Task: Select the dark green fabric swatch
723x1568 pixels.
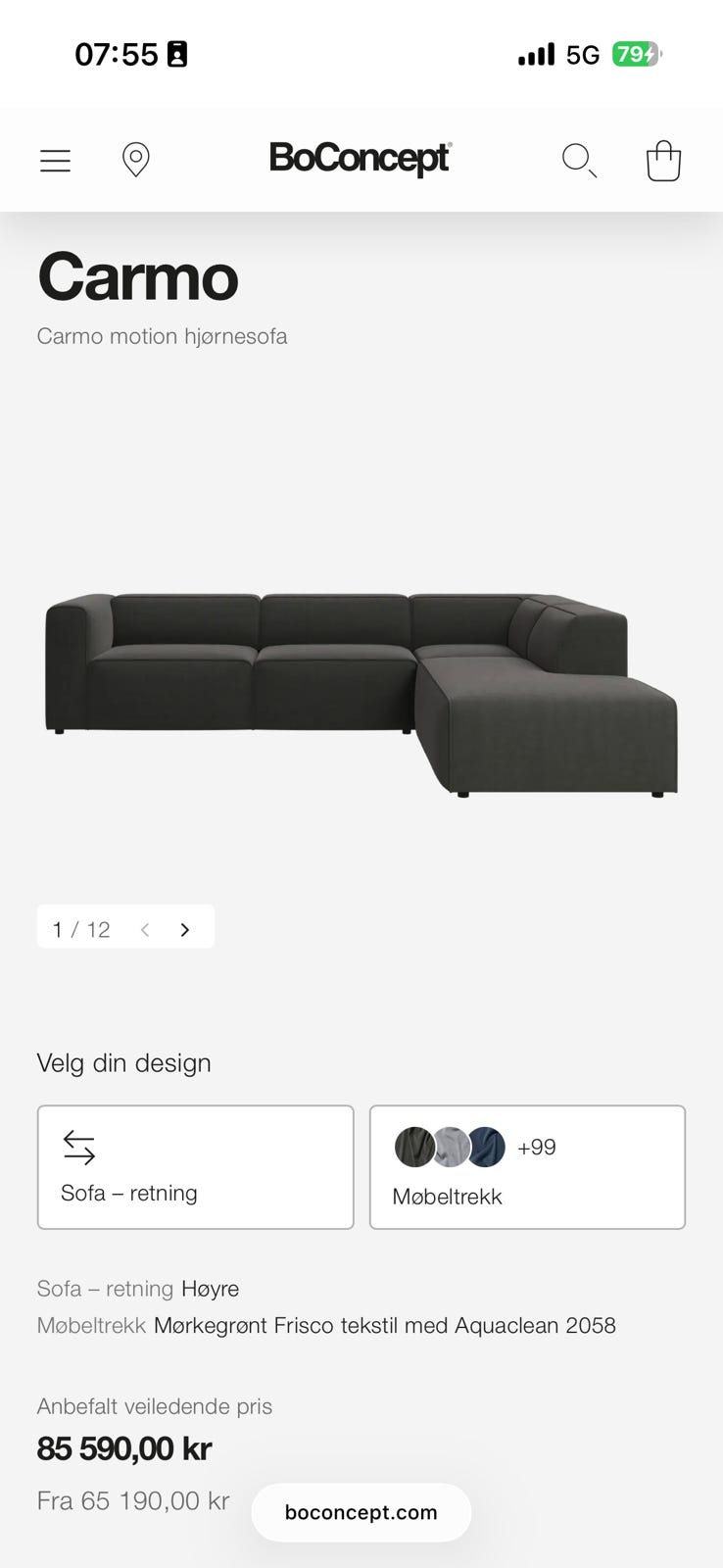Action: (413, 1147)
